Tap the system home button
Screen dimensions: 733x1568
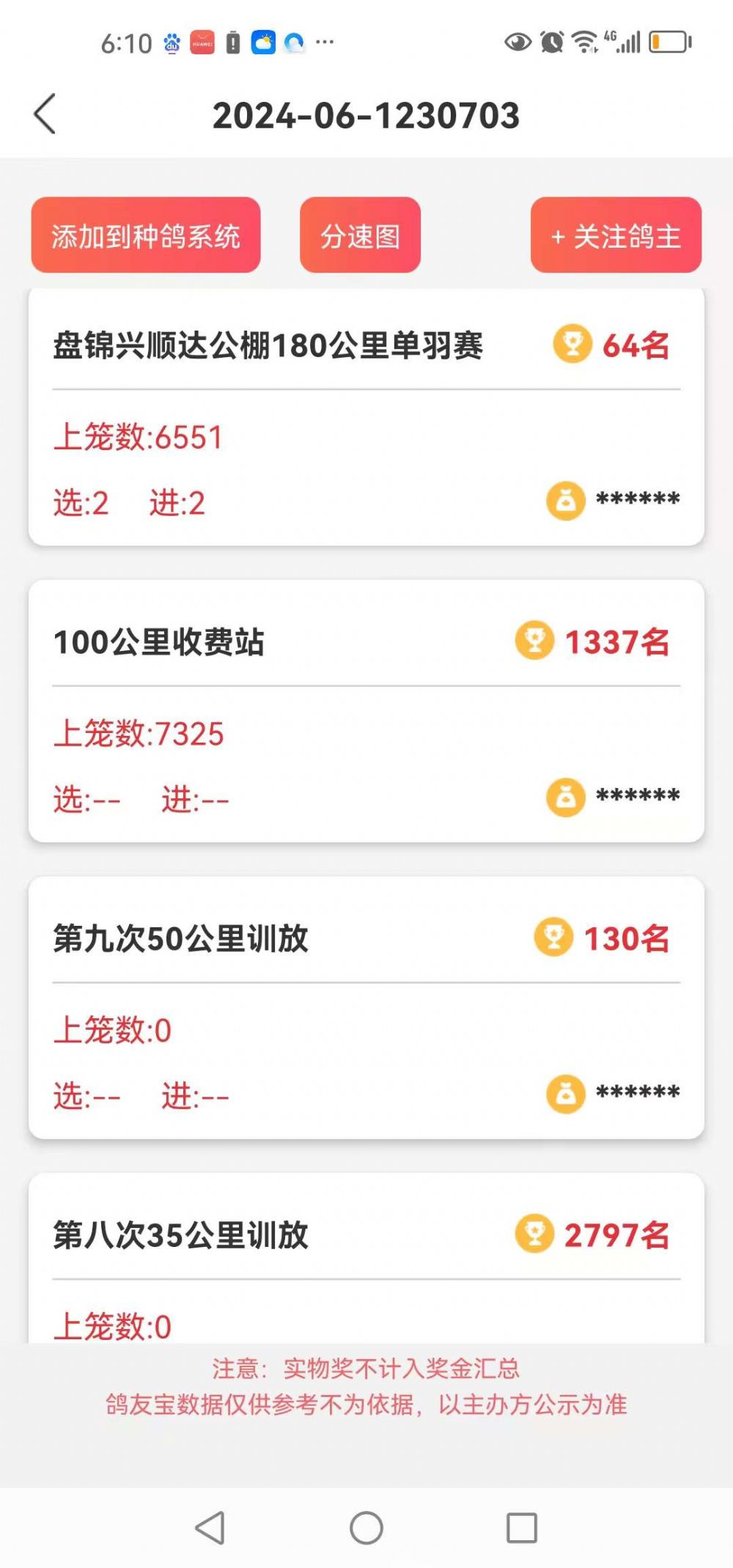point(366,1528)
